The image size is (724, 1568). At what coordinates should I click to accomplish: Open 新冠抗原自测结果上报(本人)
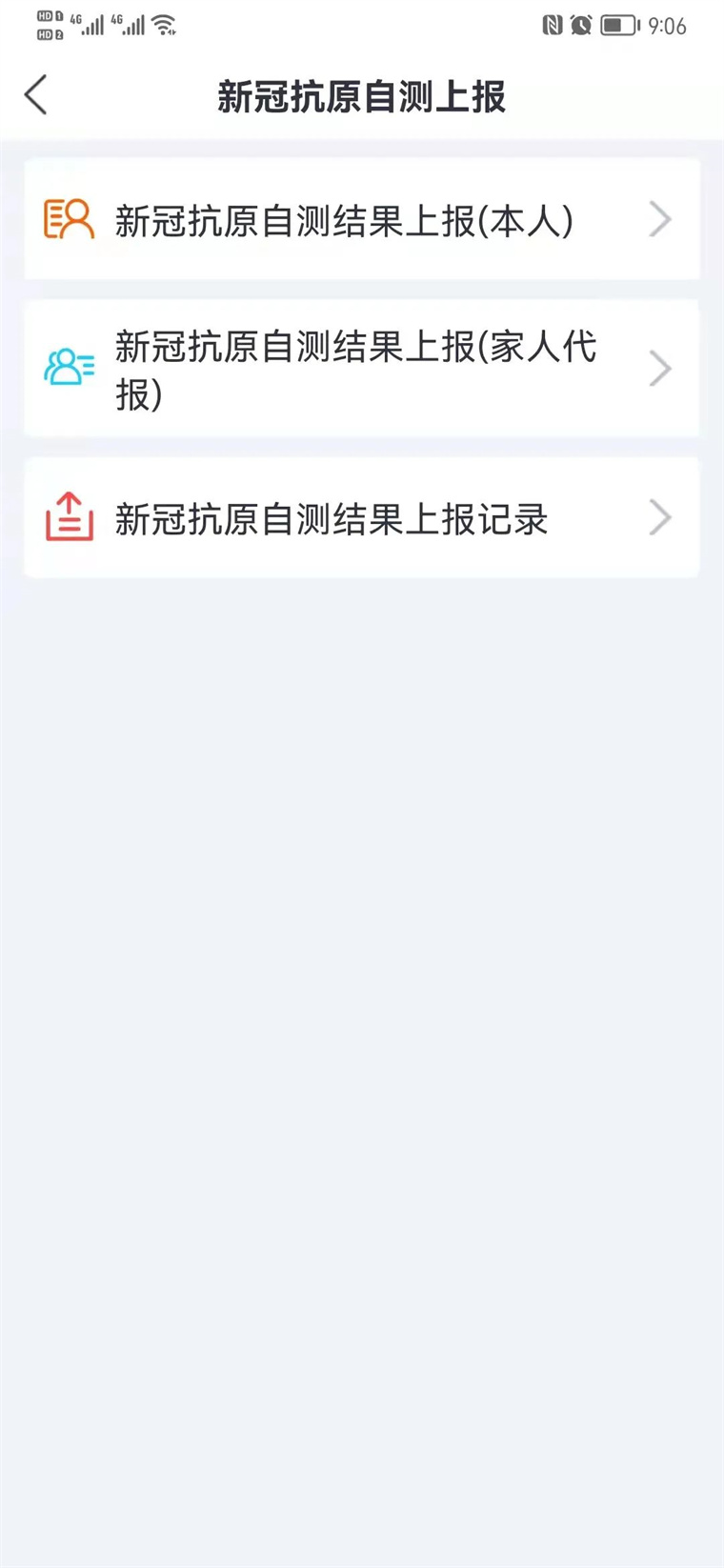pos(362,220)
